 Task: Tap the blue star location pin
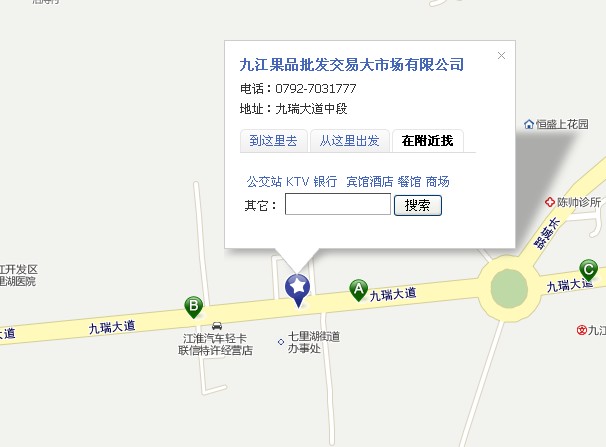click(298, 287)
